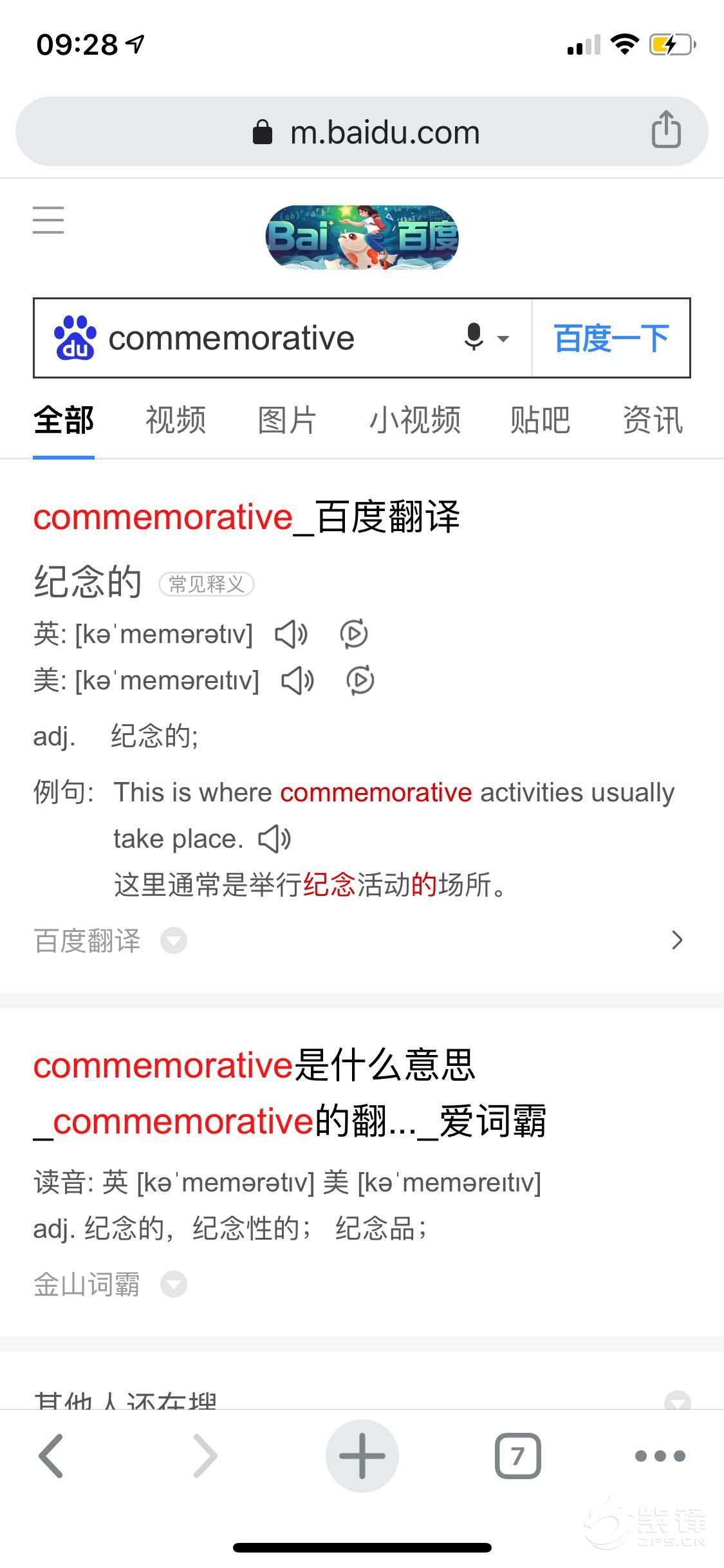724x1568 pixels.
Task: Open the tab switcher showing 7
Action: tap(517, 1456)
